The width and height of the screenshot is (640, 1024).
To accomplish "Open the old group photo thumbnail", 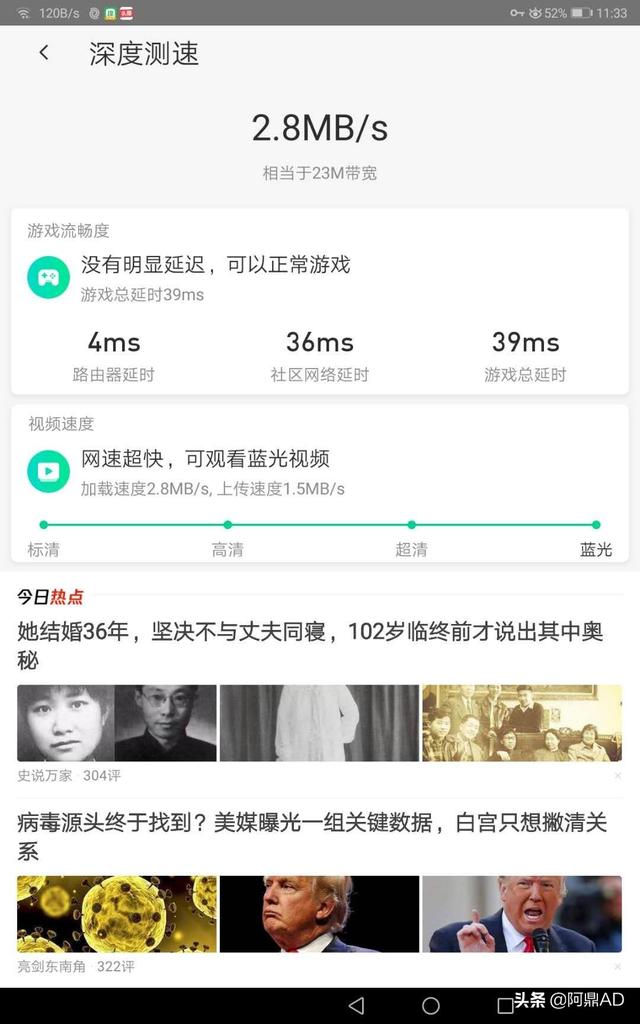I will [x=522, y=723].
